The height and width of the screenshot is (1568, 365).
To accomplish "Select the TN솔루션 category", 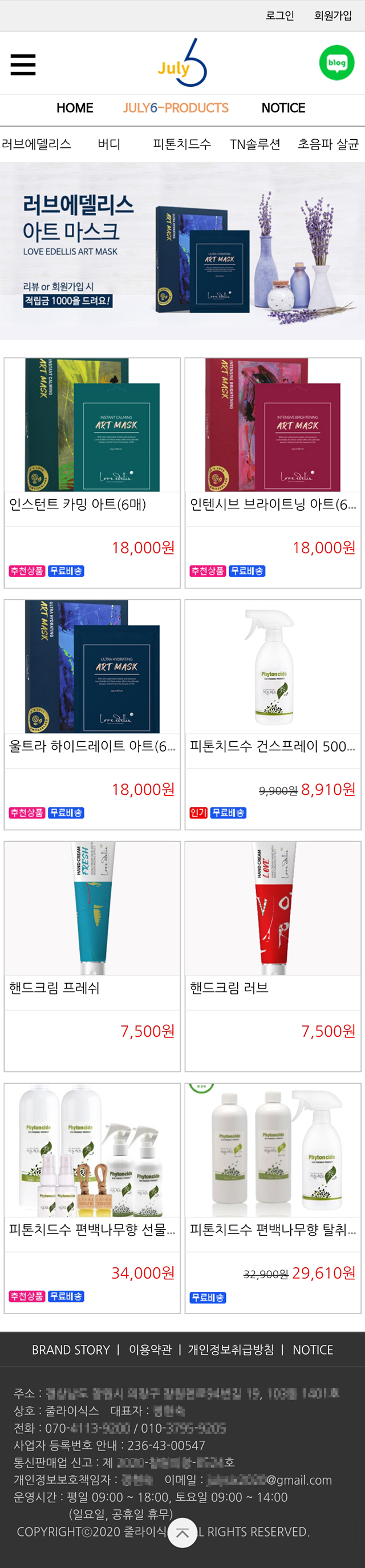I will coord(255,144).
